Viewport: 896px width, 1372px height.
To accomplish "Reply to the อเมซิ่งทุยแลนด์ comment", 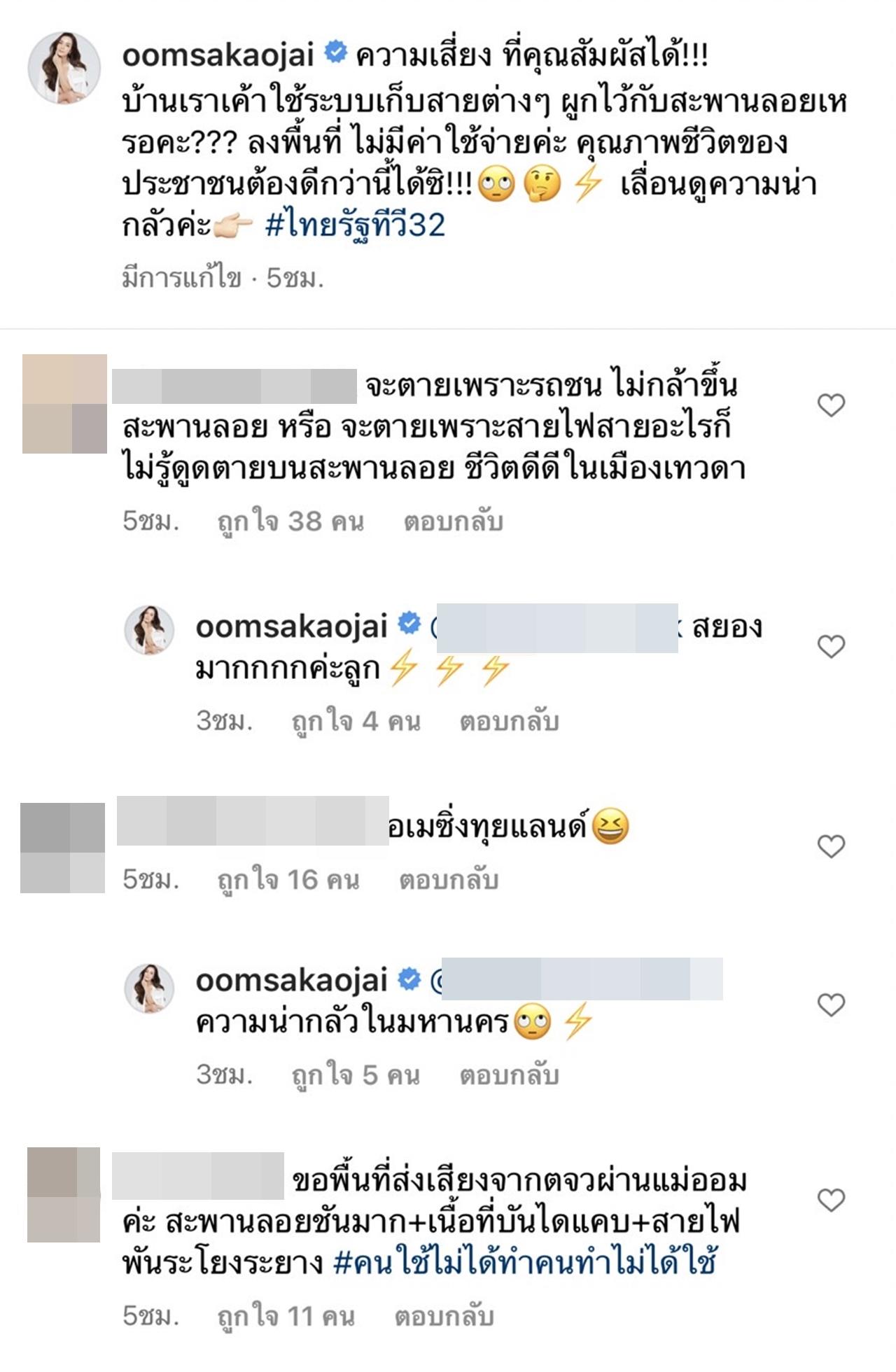I will [449, 880].
